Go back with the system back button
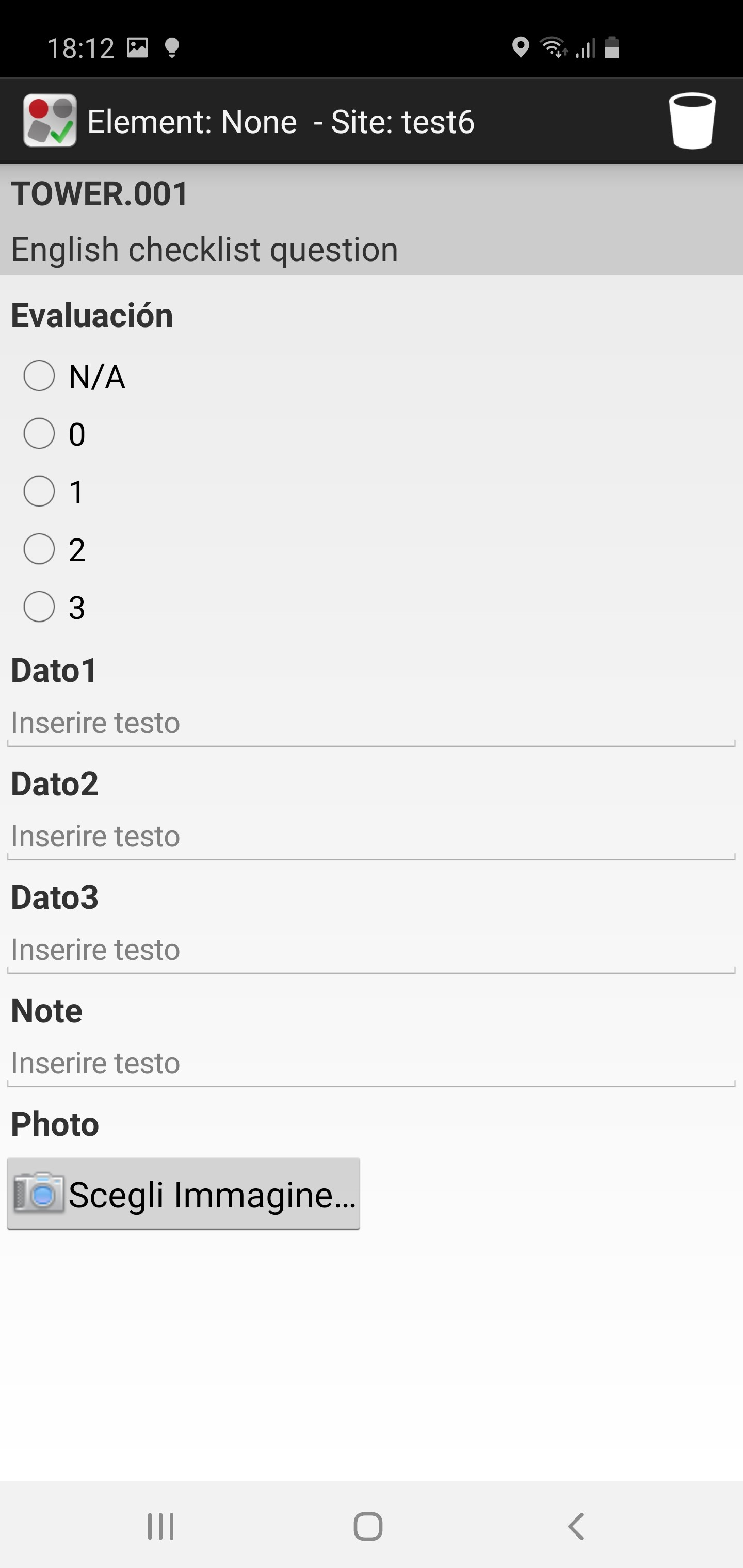Image resolution: width=743 pixels, height=1568 pixels. point(575,1527)
